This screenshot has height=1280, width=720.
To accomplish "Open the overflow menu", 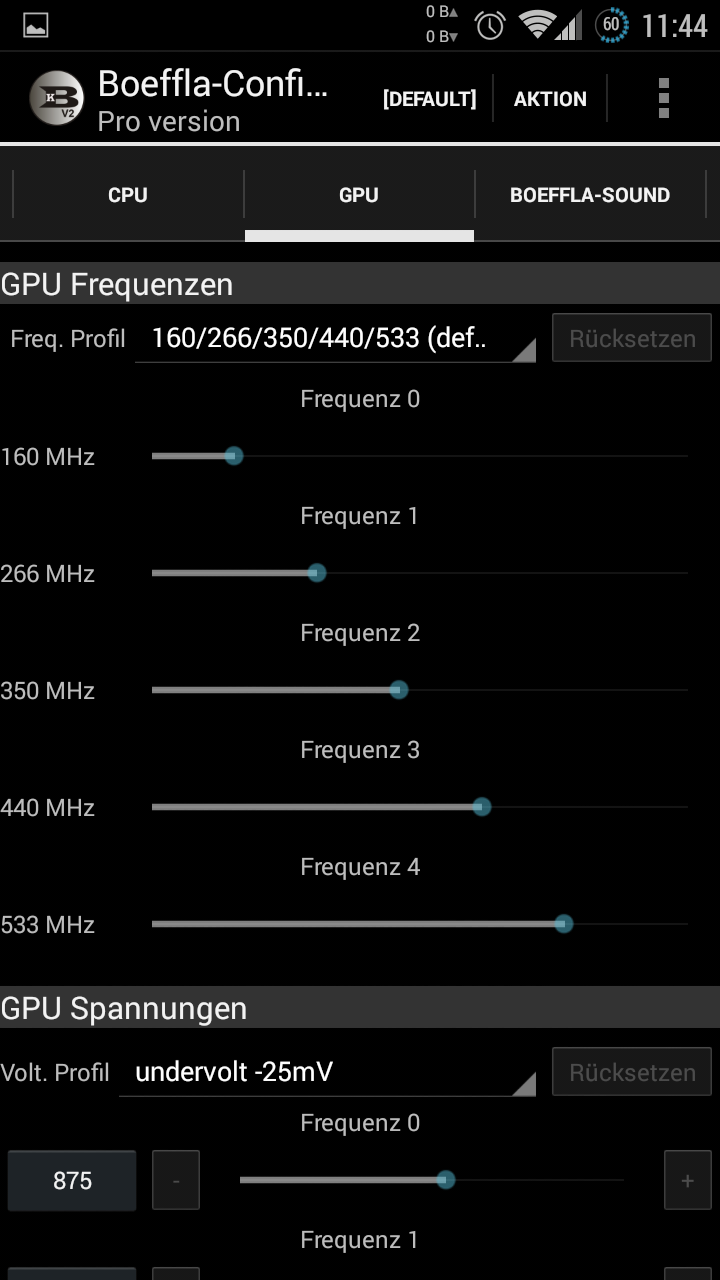I will [663, 99].
